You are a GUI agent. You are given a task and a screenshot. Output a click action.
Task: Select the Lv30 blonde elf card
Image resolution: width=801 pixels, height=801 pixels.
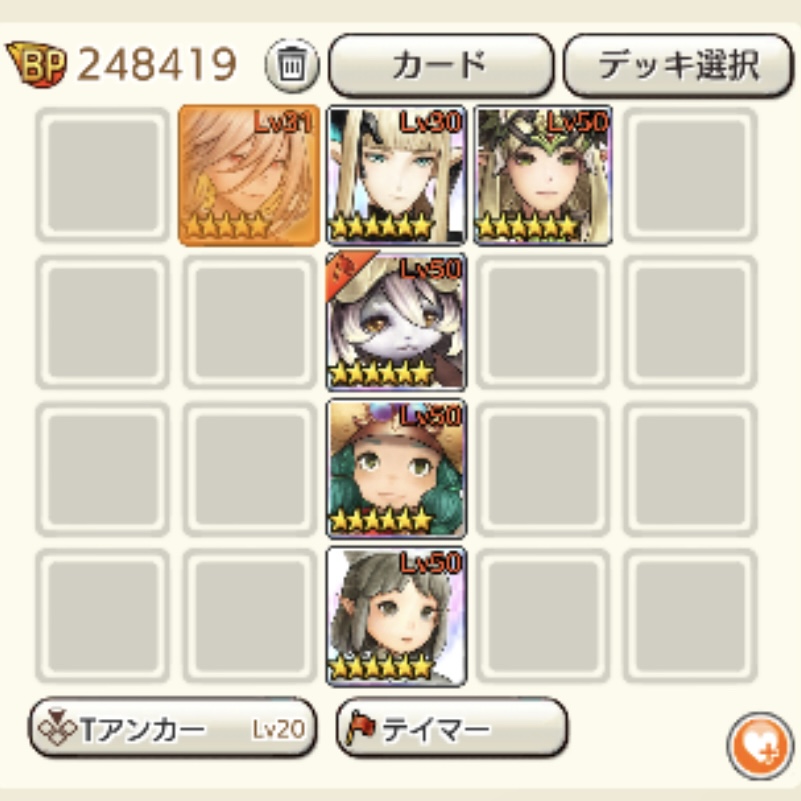click(x=396, y=175)
